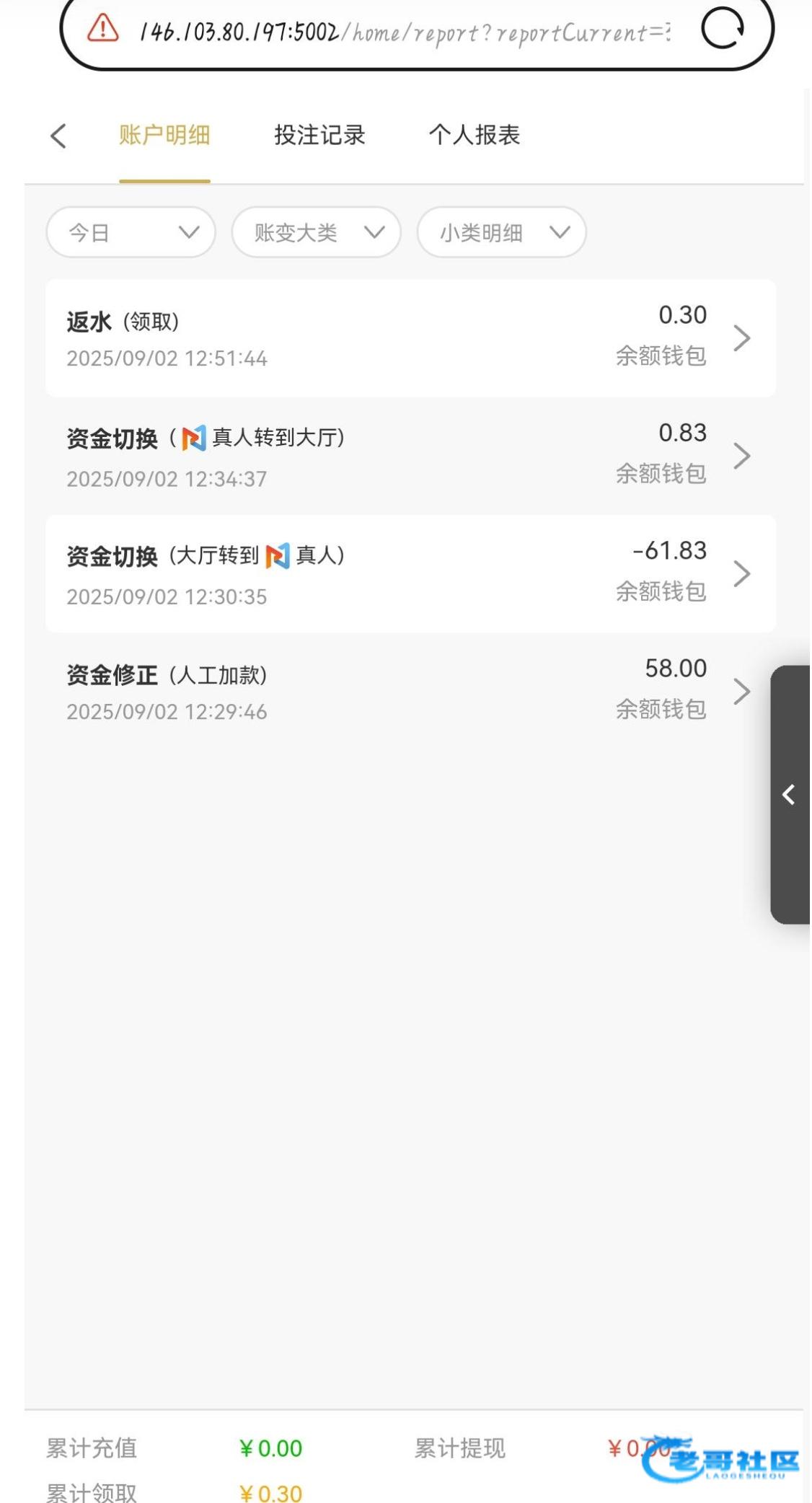Select the 账户明细 tab
Viewport: 812px width, 1503px height.
(x=164, y=135)
